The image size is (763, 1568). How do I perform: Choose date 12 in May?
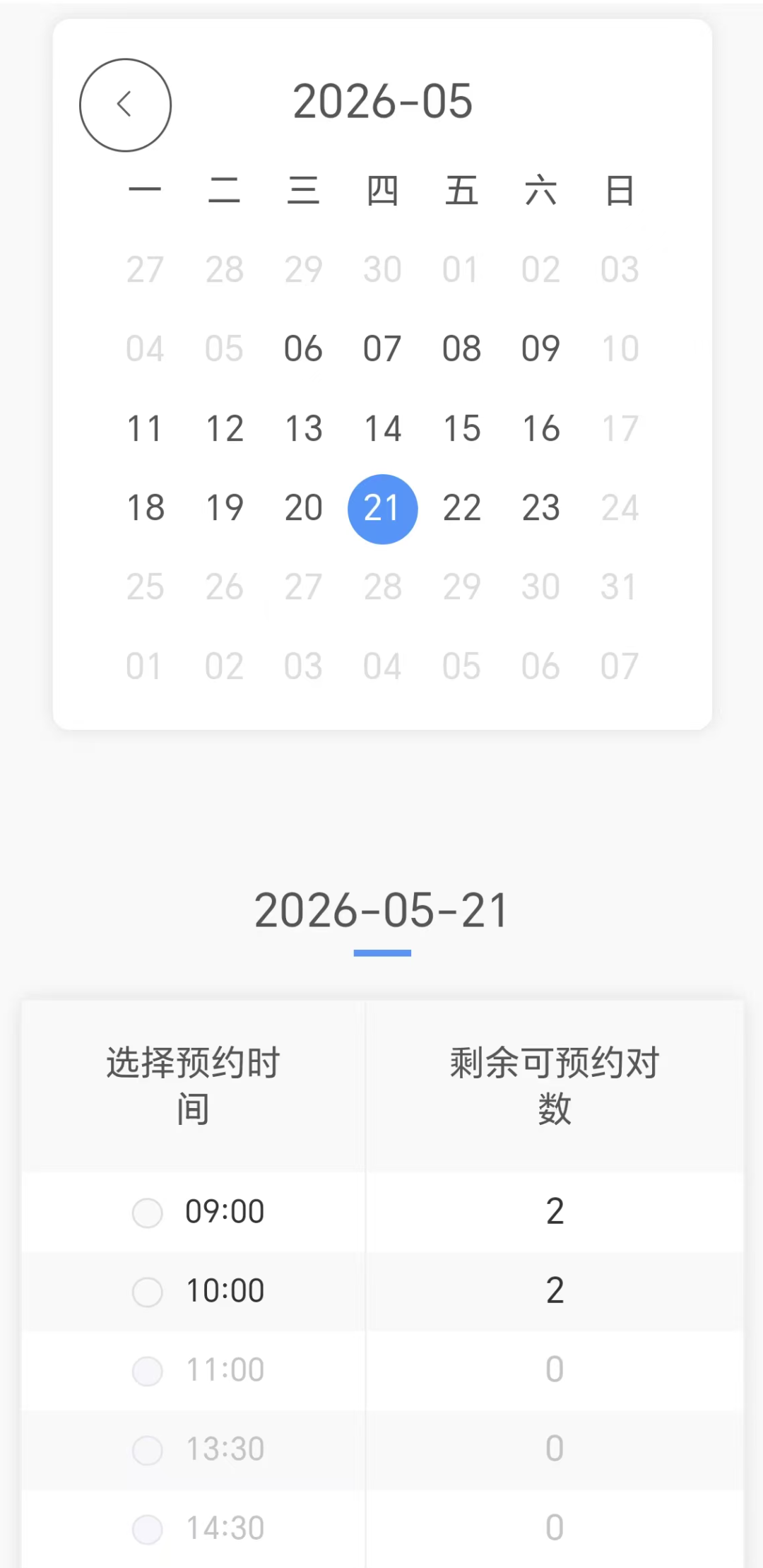coord(224,428)
